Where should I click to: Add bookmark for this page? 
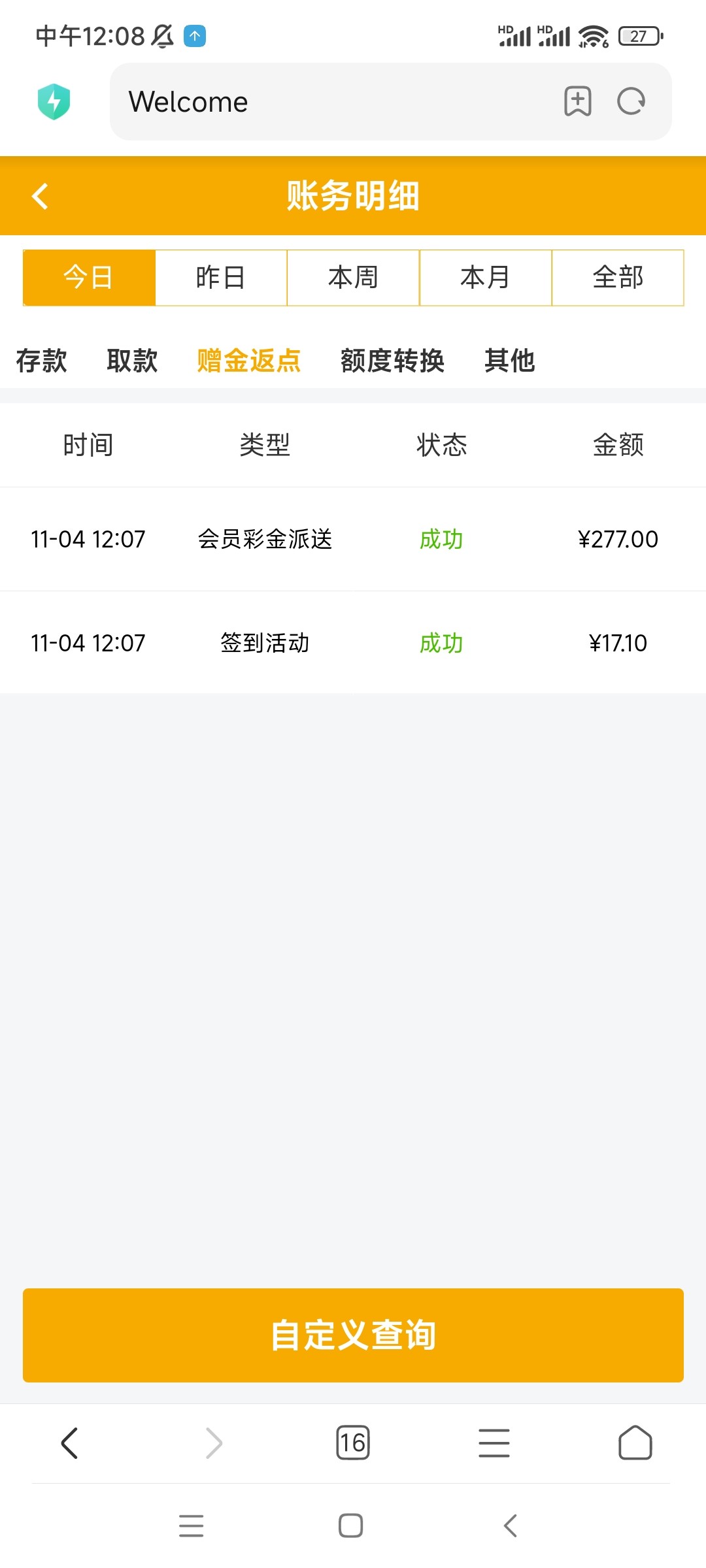[577, 101]
